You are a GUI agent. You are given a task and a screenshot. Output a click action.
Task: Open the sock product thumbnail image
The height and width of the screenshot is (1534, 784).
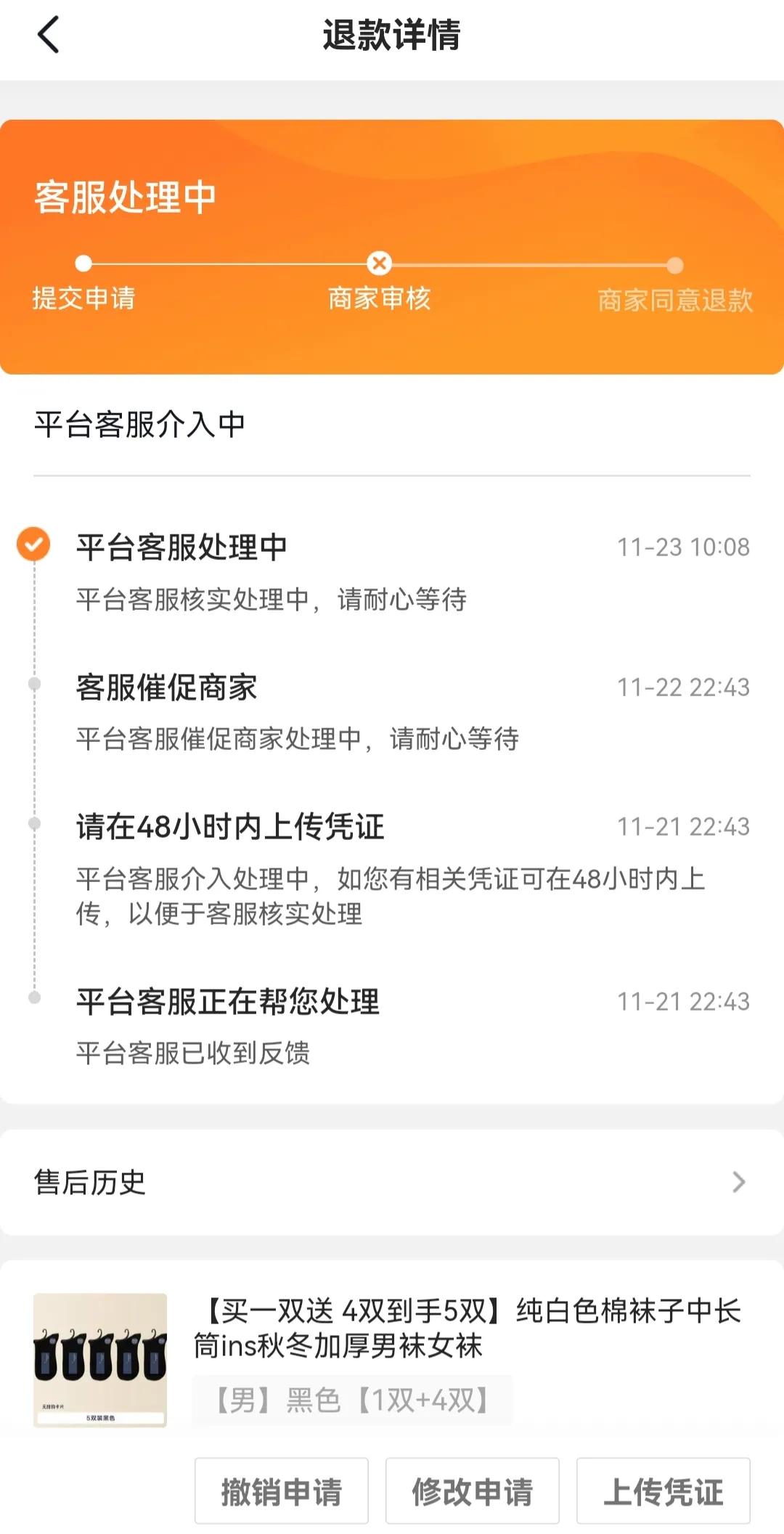click(x=99, y=1358)
